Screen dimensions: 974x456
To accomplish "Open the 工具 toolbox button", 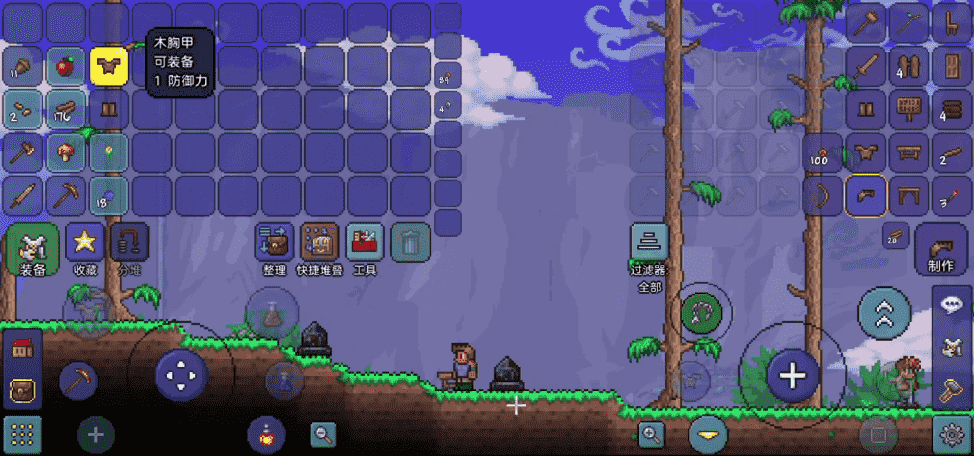I will [x=365, y=243].
